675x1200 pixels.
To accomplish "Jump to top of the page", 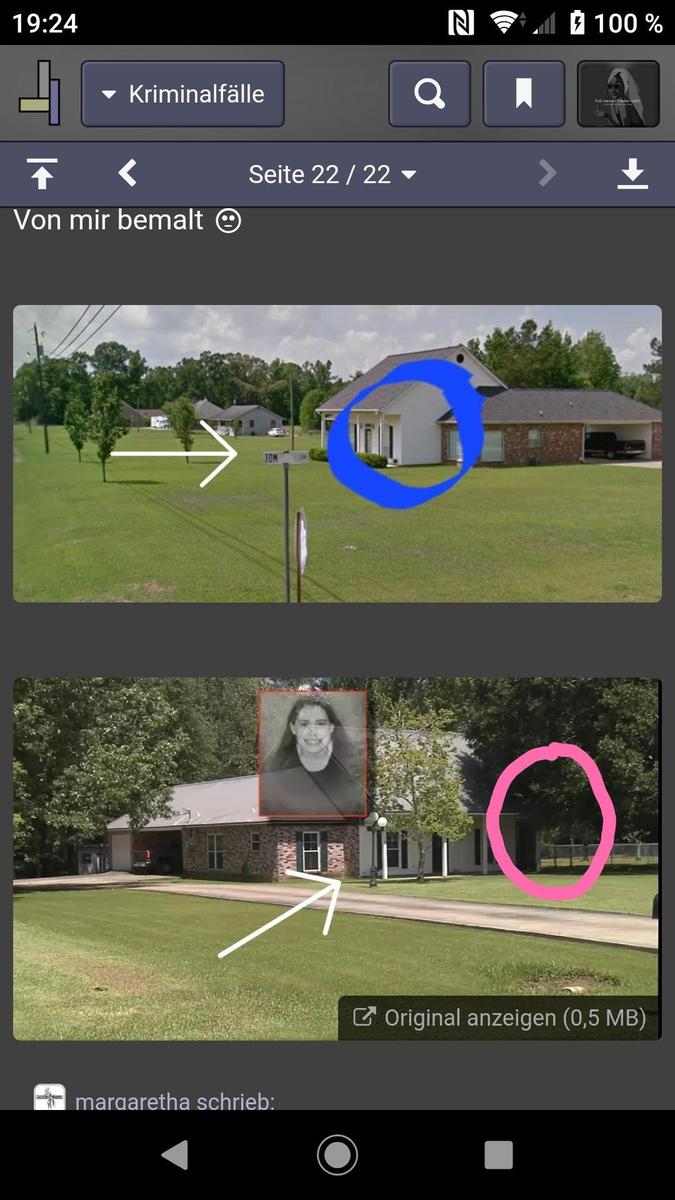I will click(42, 174).
